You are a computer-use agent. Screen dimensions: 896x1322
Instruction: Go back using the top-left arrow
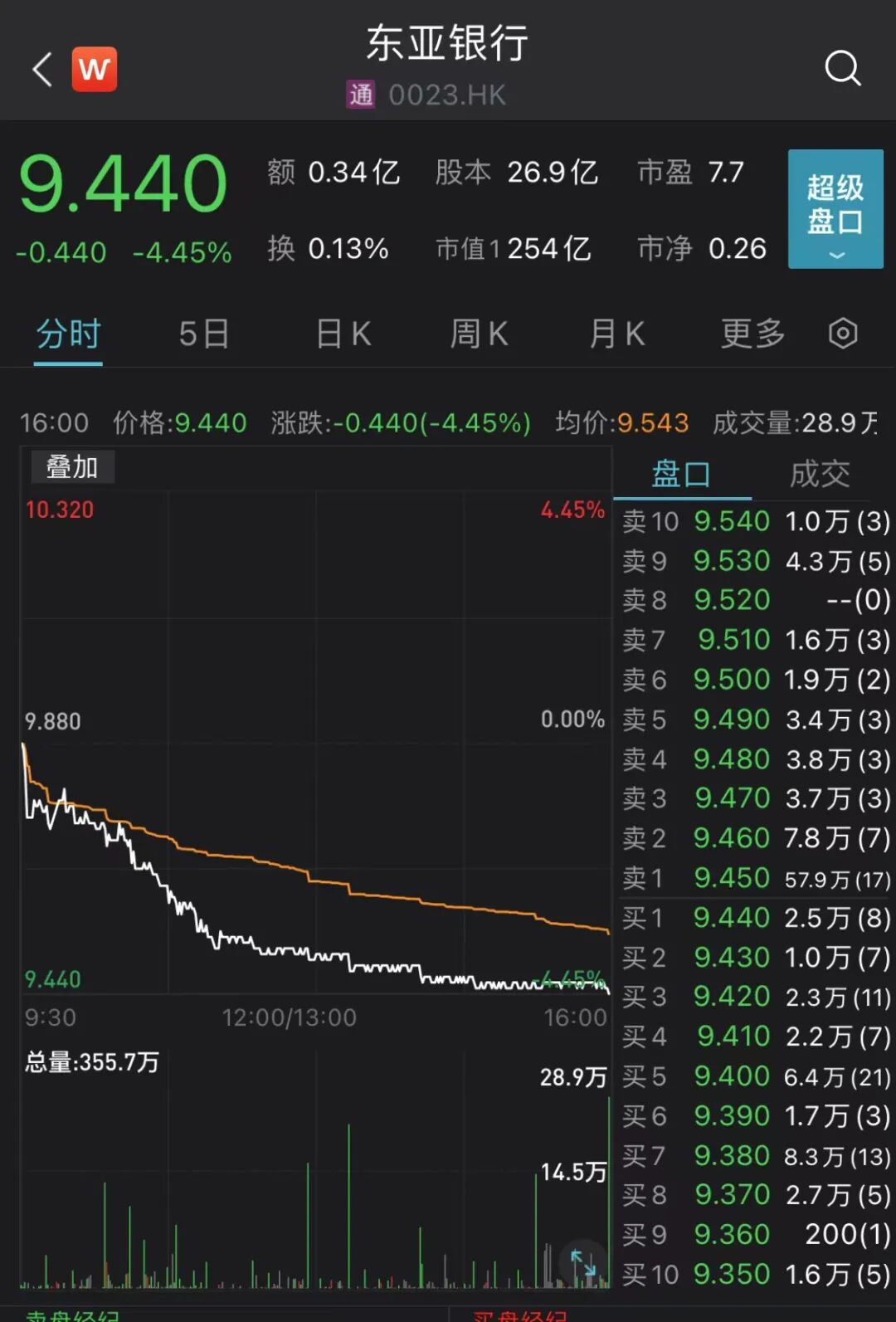(43, 69)
